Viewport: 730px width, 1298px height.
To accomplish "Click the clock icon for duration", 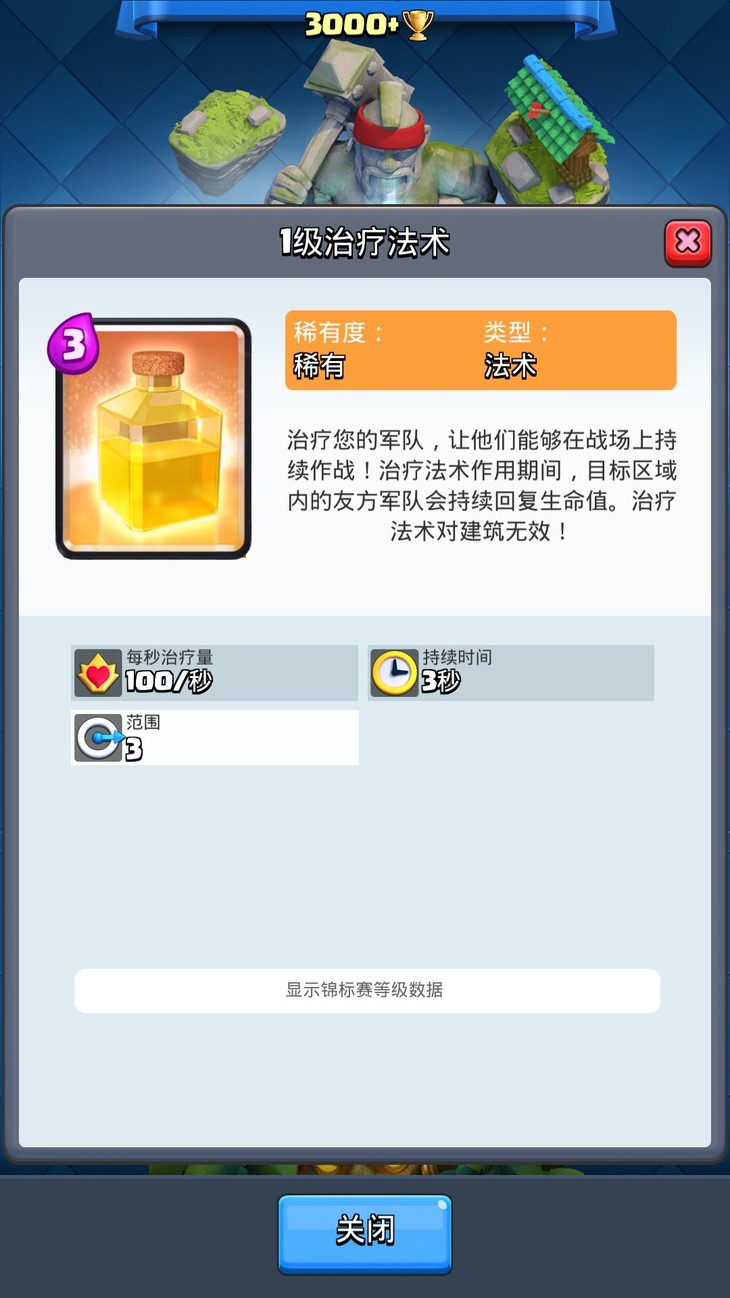I will [392, 672].
